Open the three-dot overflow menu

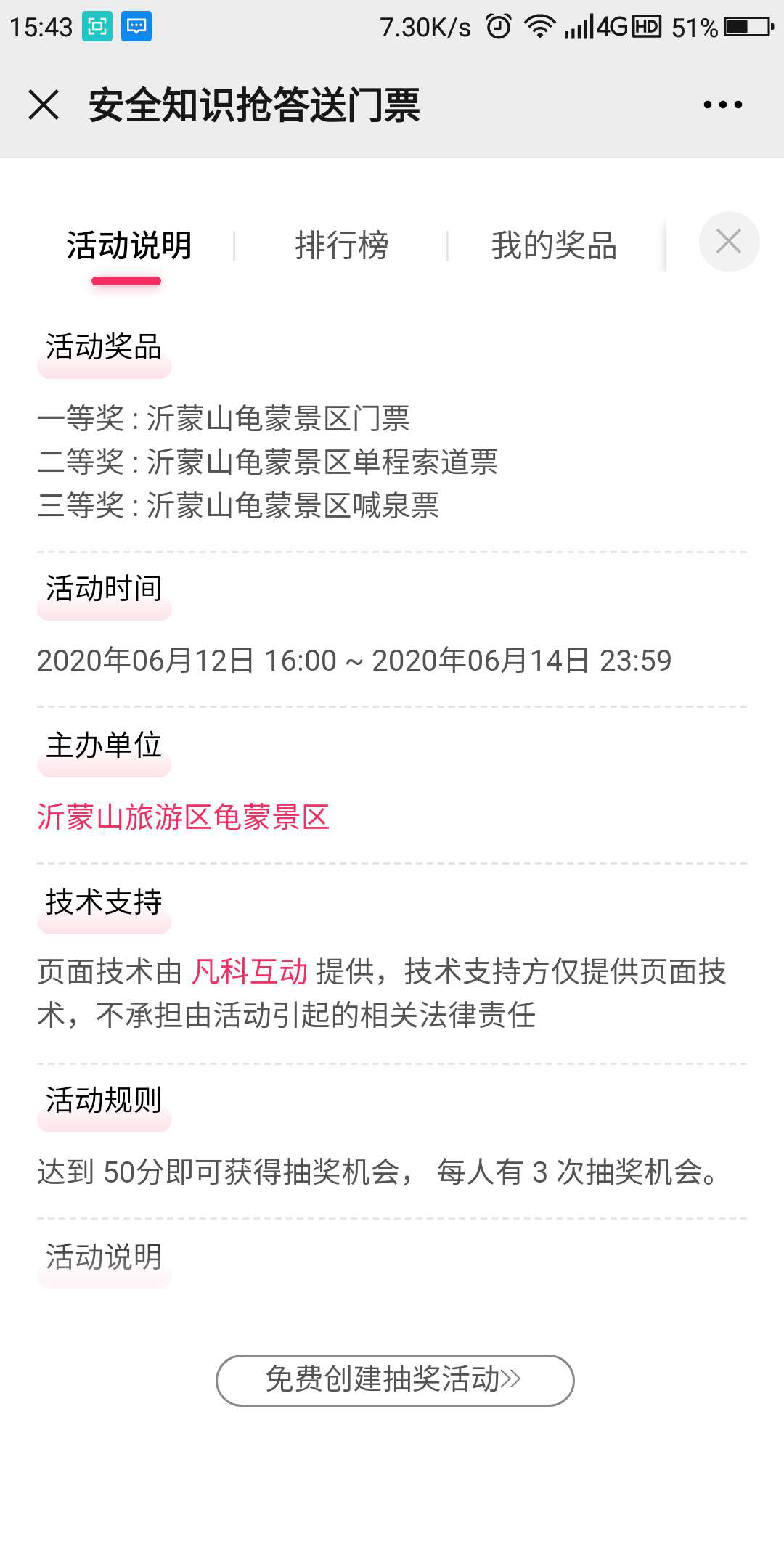pos(722,105)
